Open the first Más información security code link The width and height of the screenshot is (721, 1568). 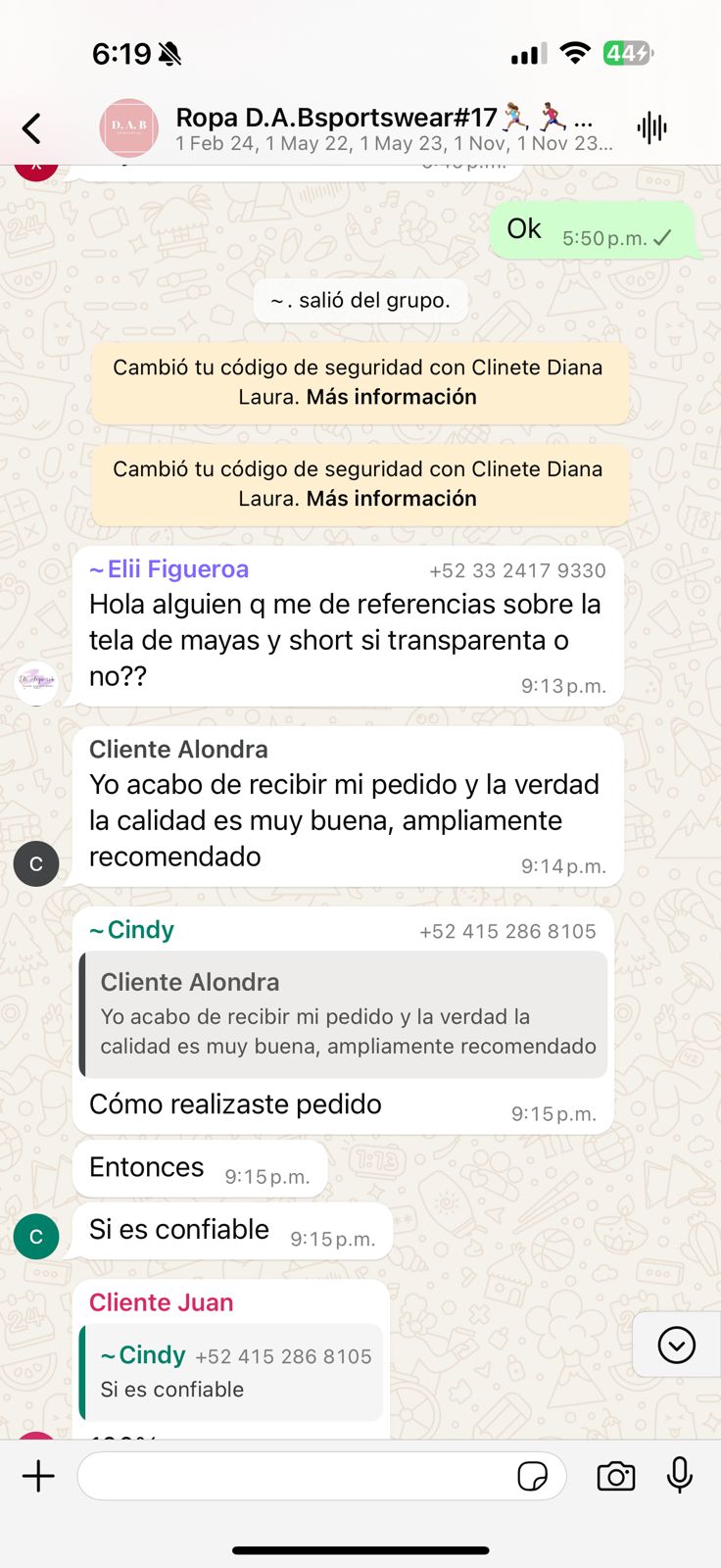[391, 397]
